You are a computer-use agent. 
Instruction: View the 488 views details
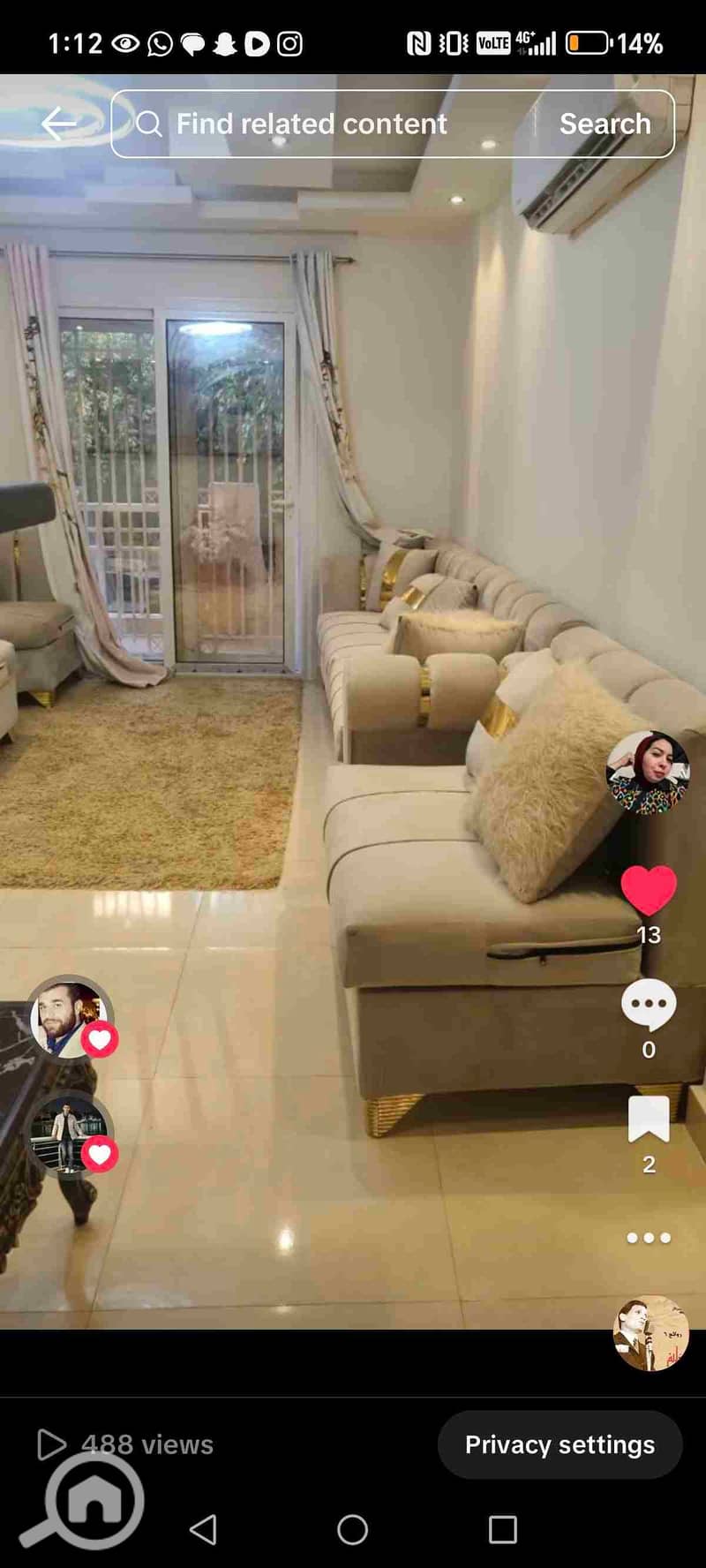coord(125,1444)
